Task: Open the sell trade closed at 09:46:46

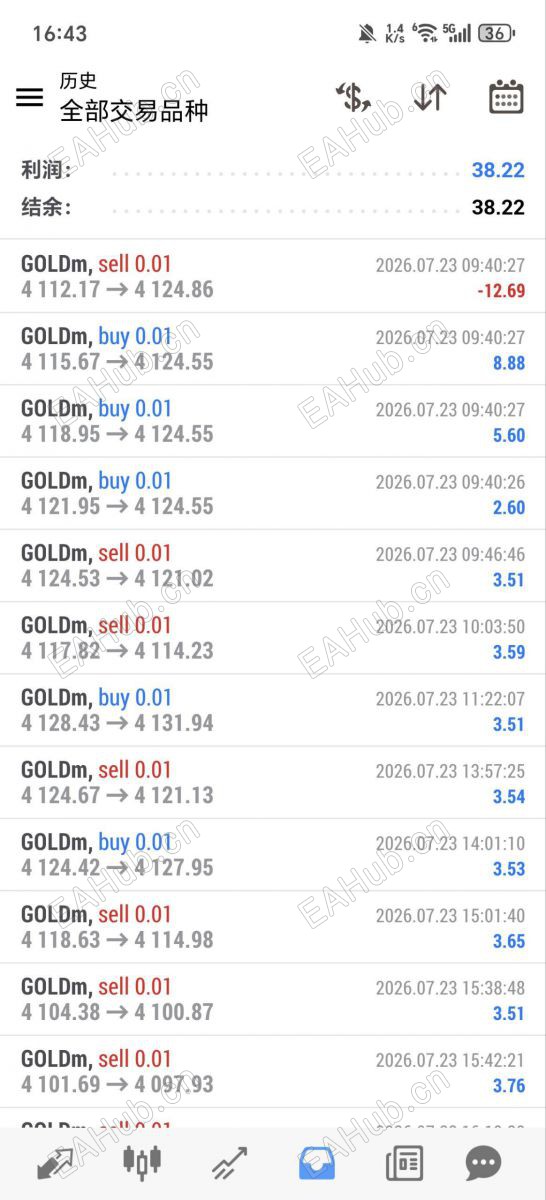Action: 273,565
